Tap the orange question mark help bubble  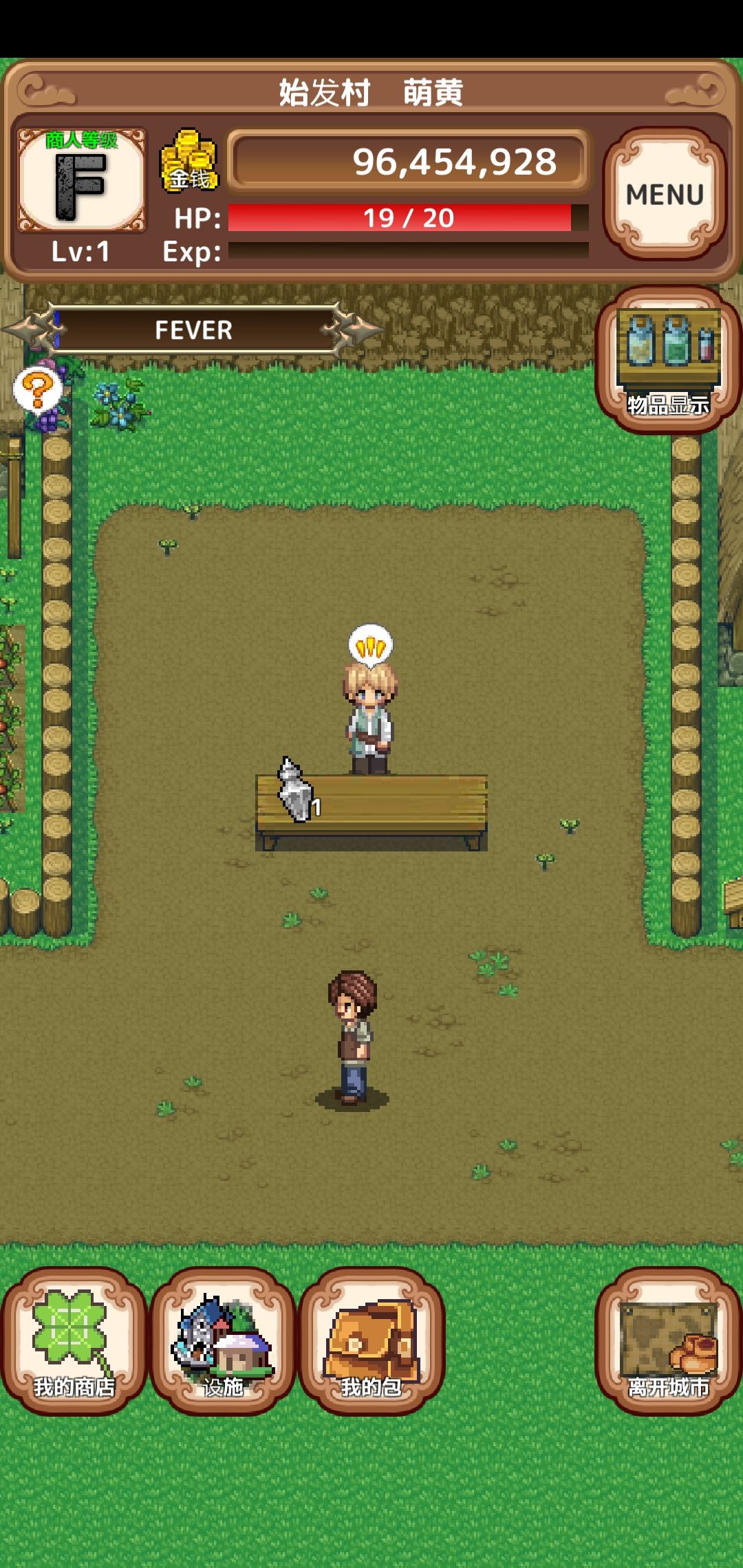pos(38,389)
